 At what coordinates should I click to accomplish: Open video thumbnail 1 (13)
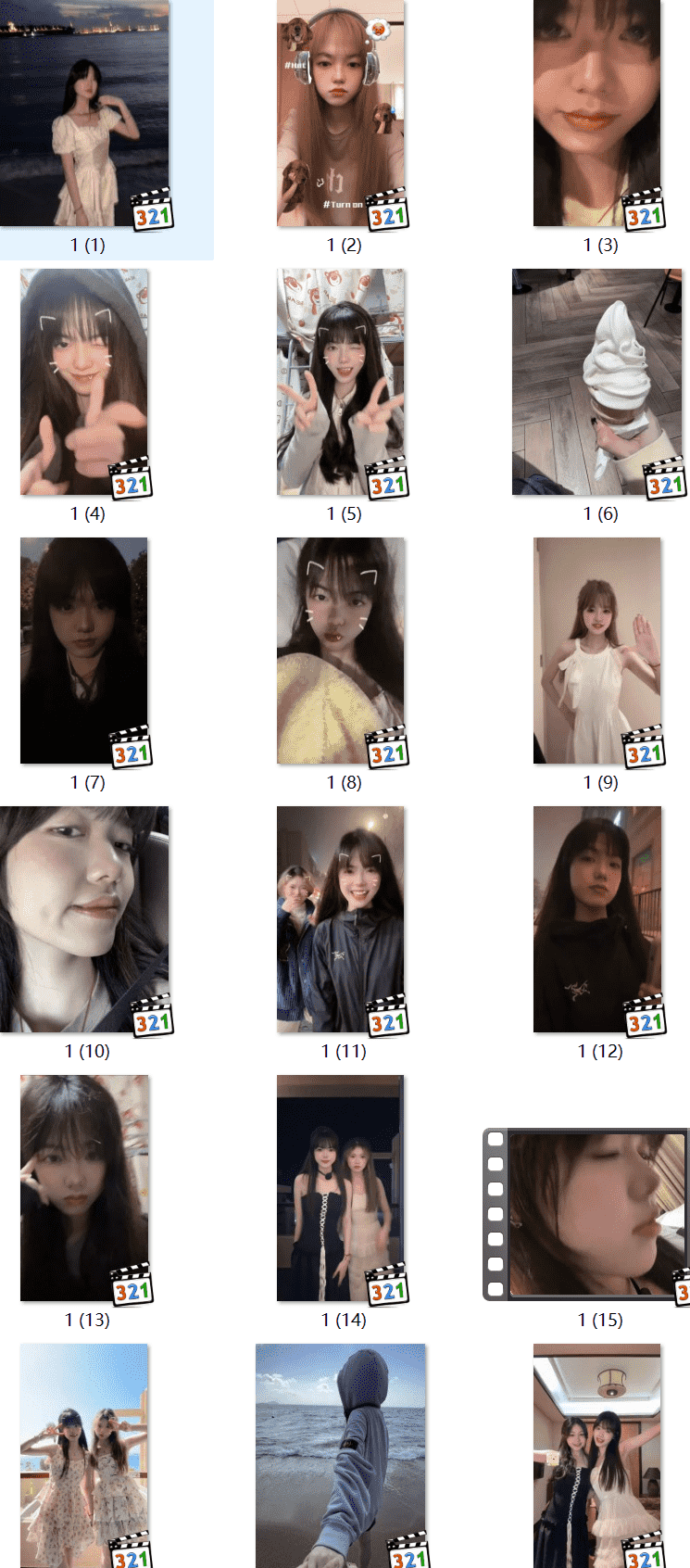(x=84, y=1188)
